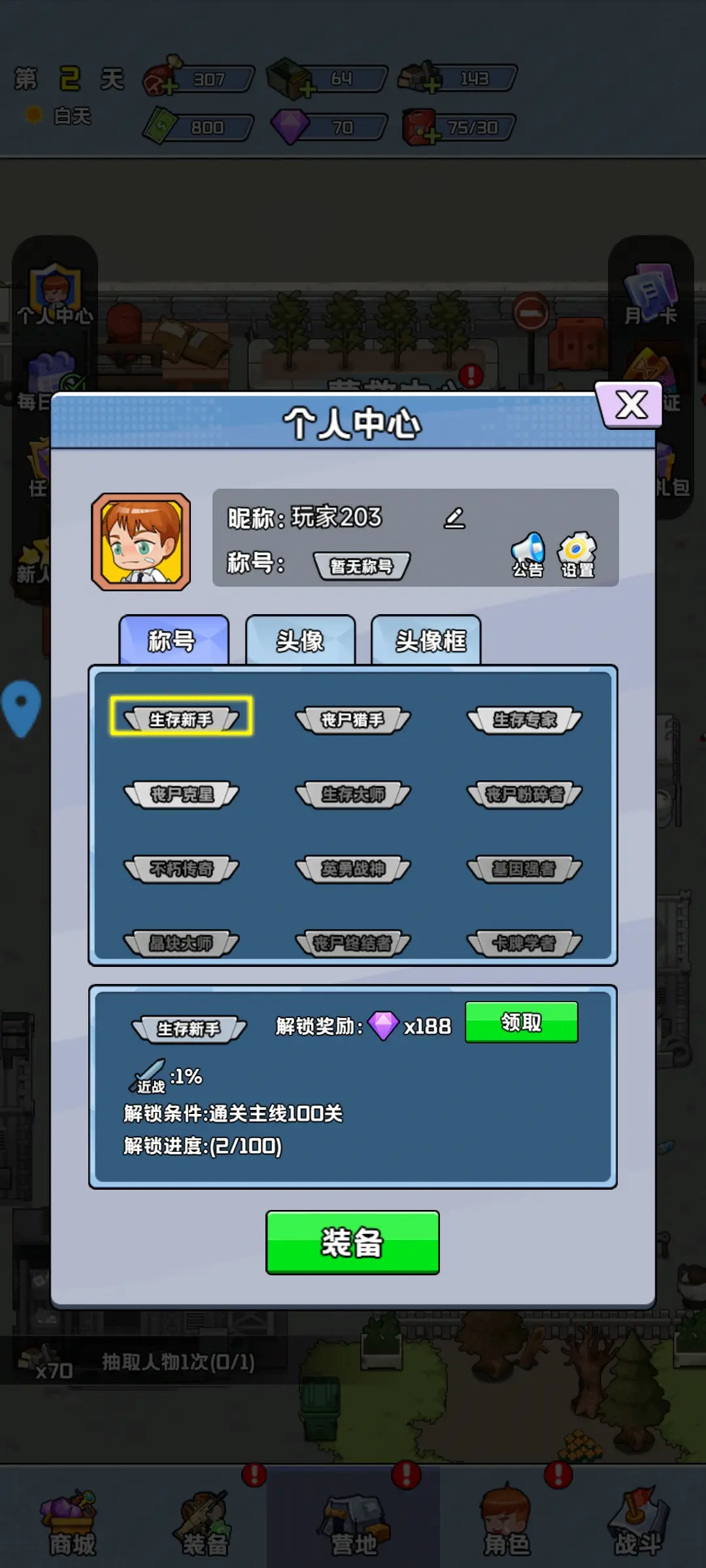Select the 英勇战神 title

click(x=353, y=869)
